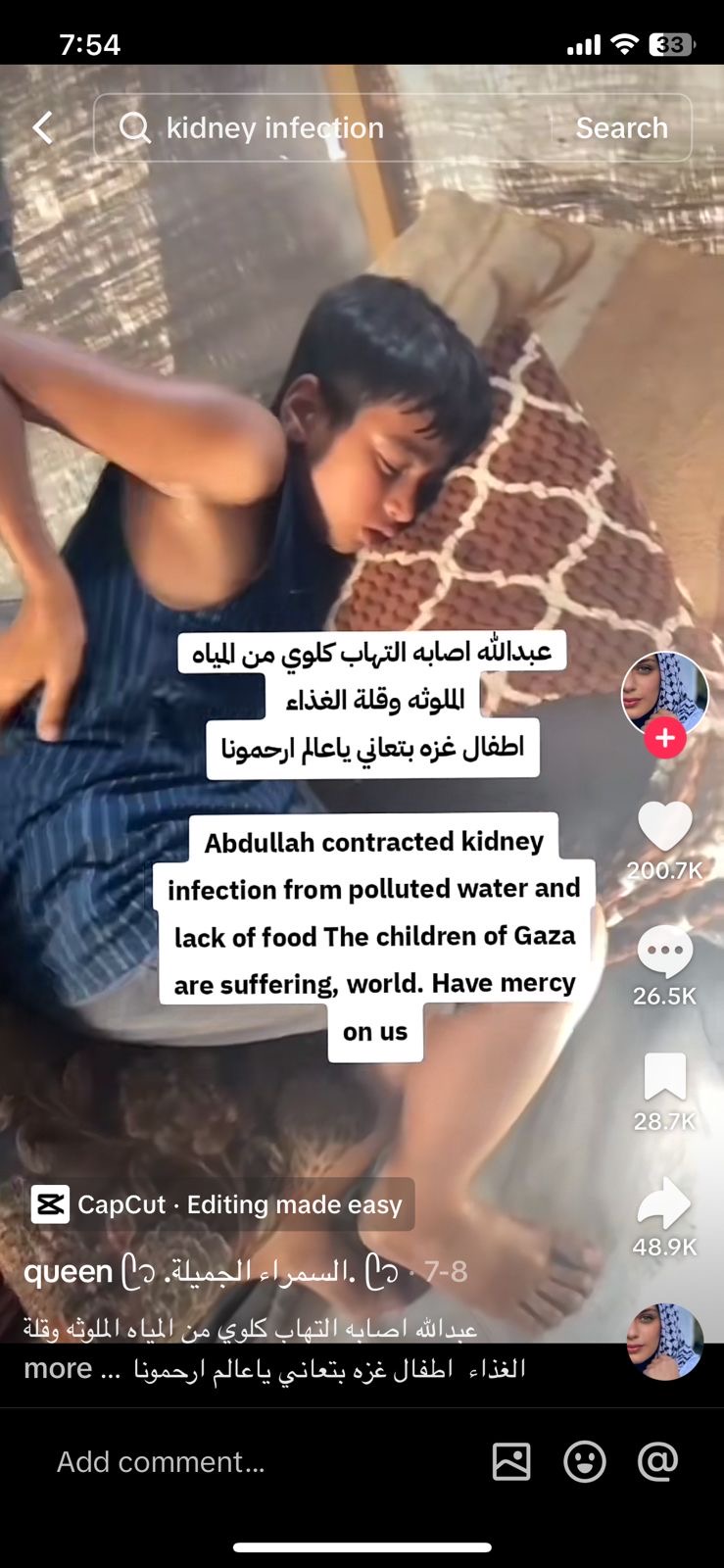Open the emoji picker for comments
Image resolution: width=724 pixels, height=1568 pixels.
pos(585,1461)
